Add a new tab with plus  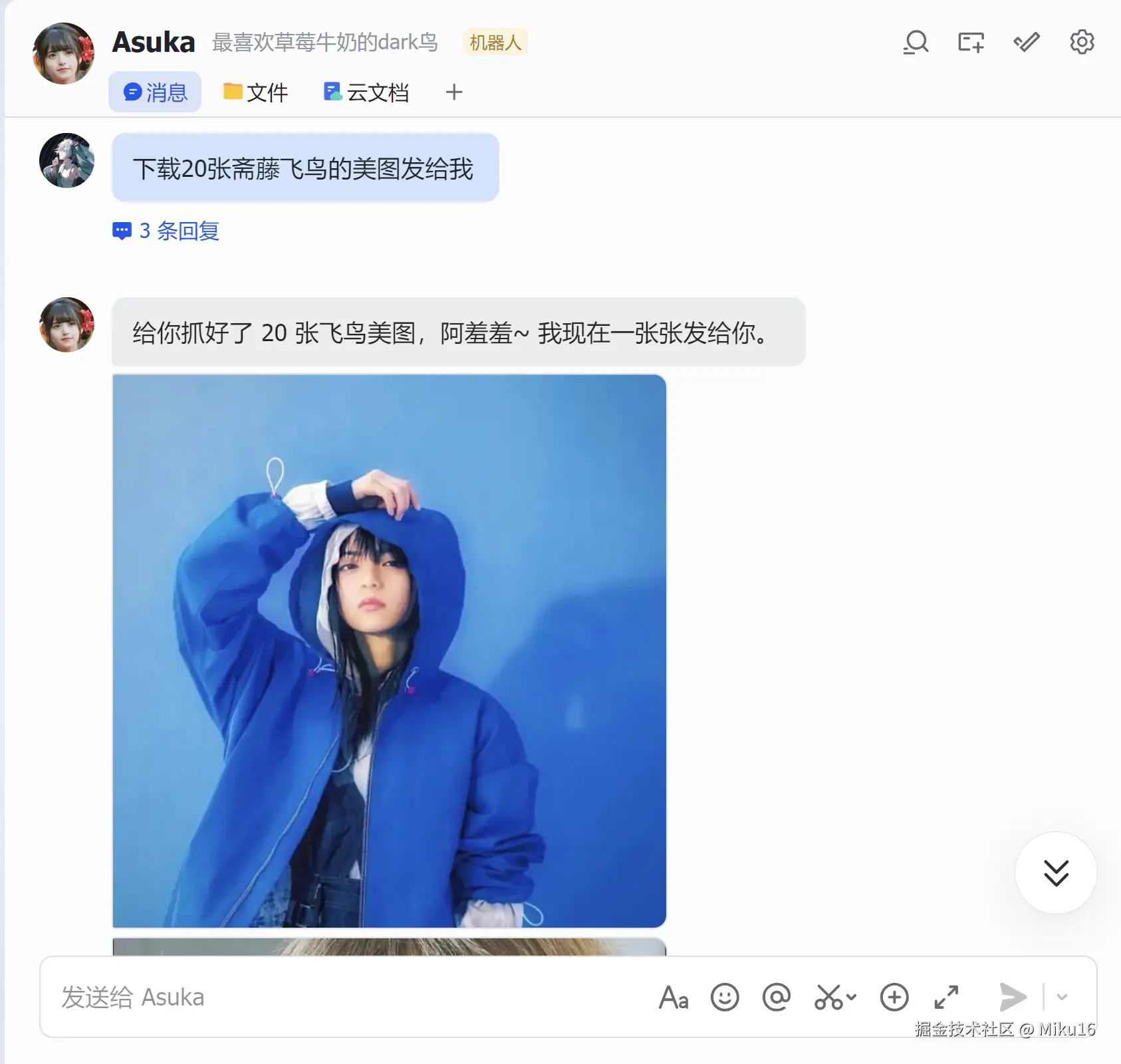454,92
